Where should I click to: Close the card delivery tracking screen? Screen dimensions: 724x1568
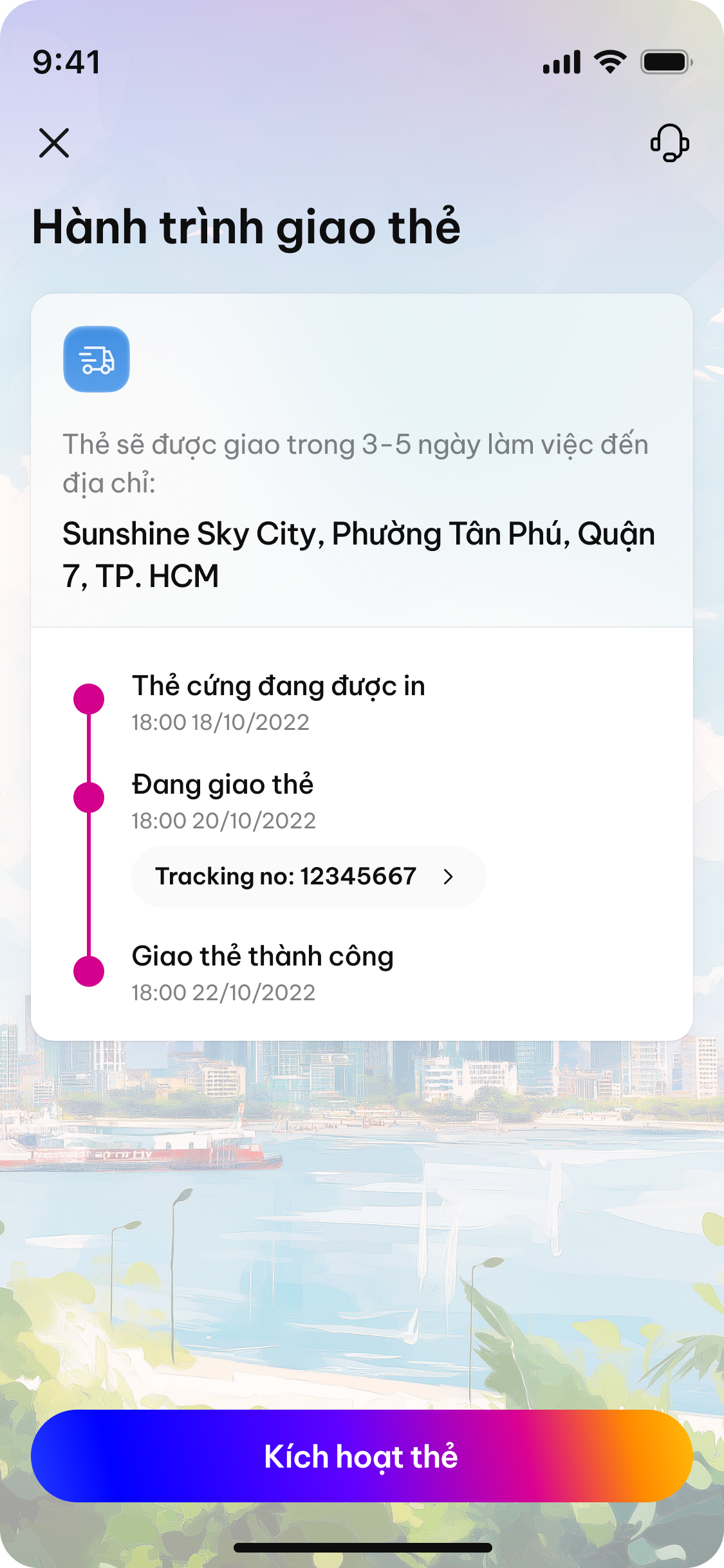(54, 143)
